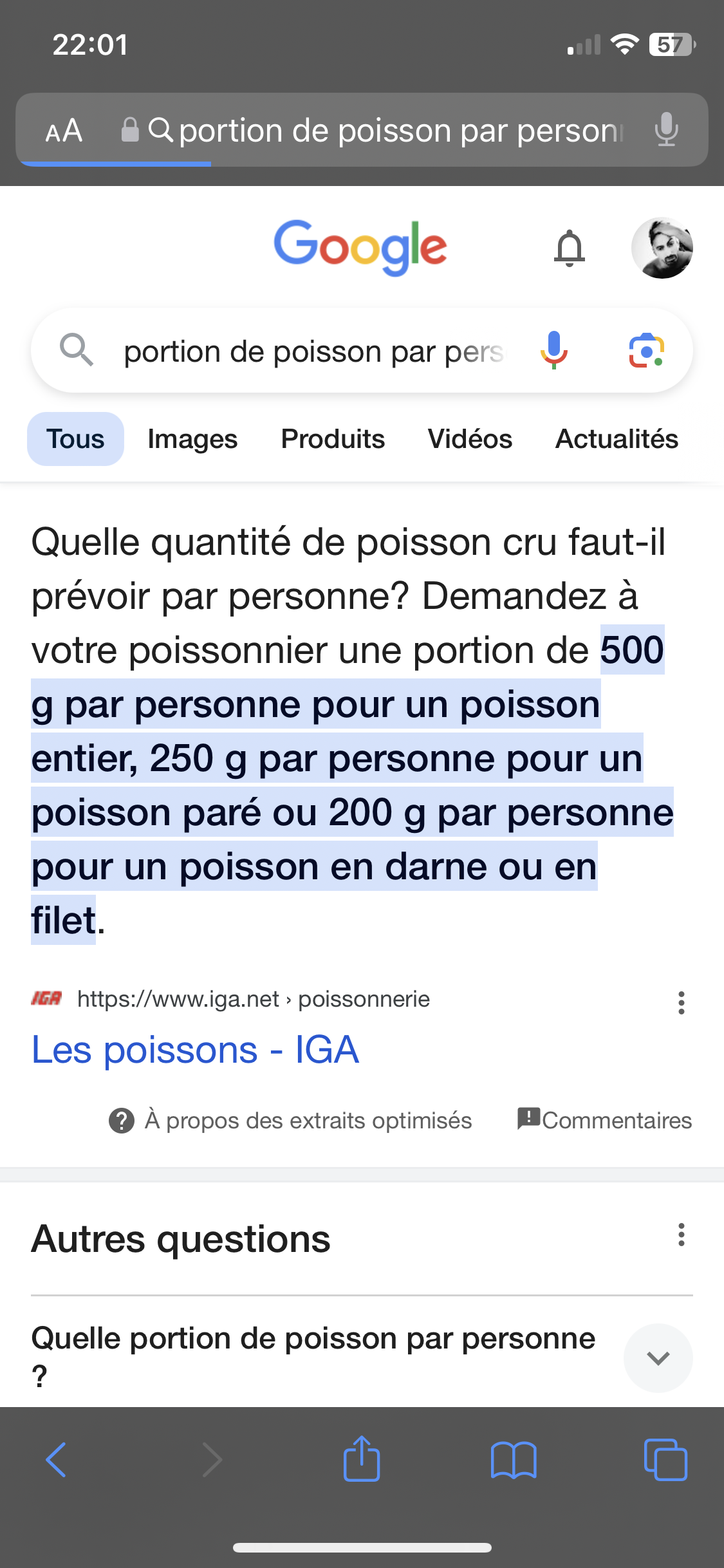Open À propos des extraits optimisés
This screenshot has width=724, height=1568.
tap(291, 1121)
